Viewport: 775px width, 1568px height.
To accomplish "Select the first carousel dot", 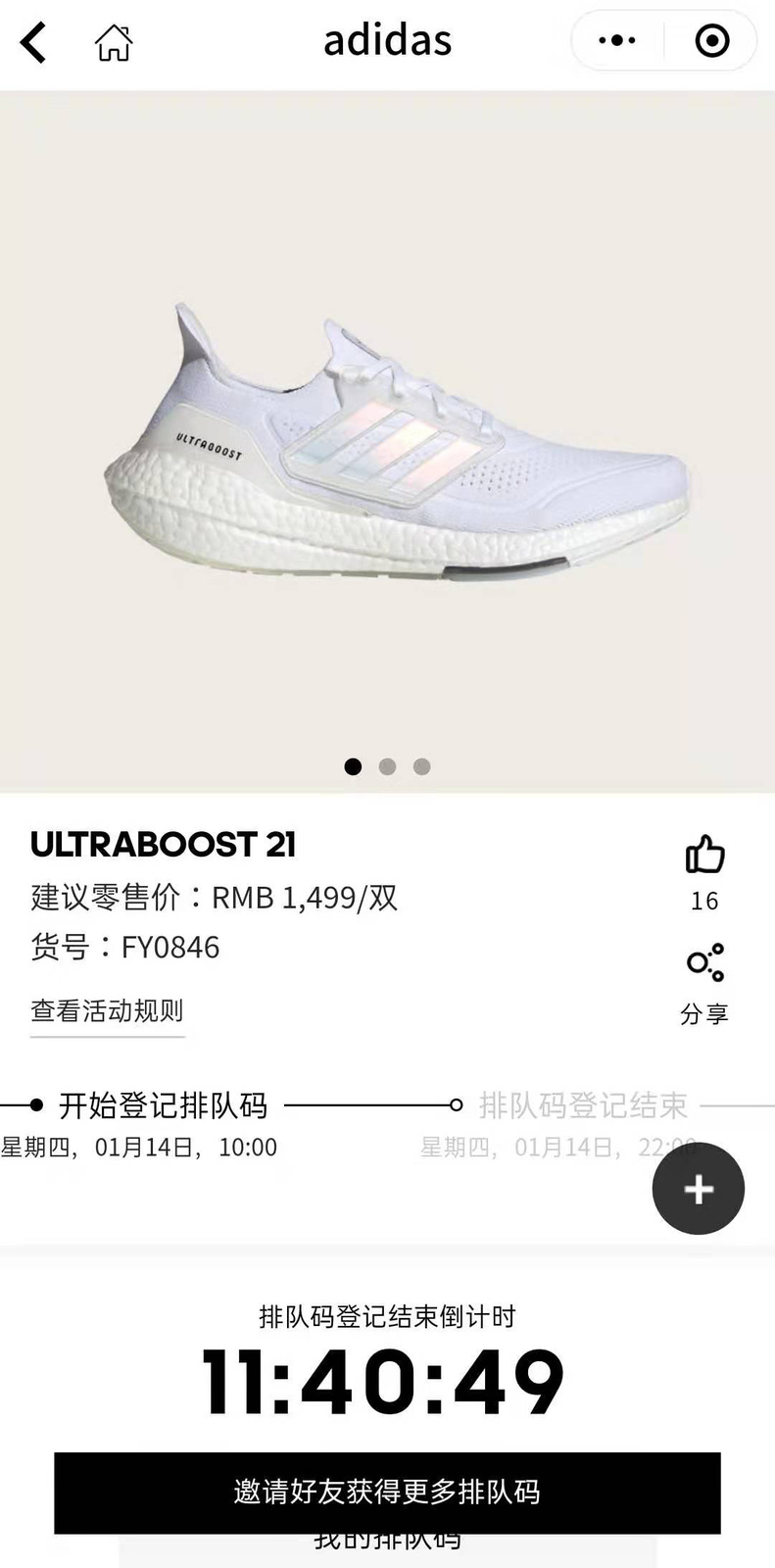I will [353, 766].
